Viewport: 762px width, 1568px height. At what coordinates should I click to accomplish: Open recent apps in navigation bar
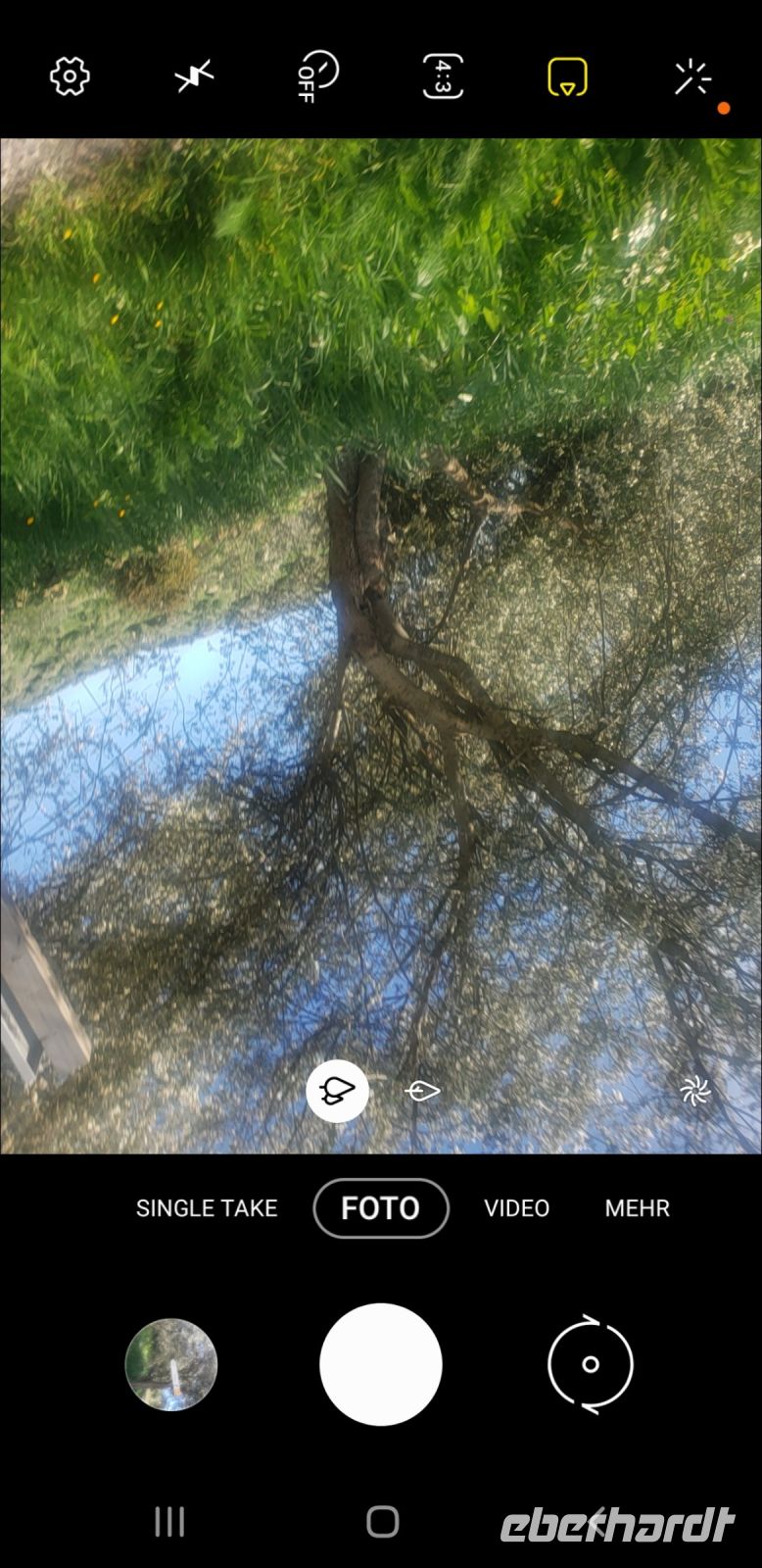(169, 1522)
